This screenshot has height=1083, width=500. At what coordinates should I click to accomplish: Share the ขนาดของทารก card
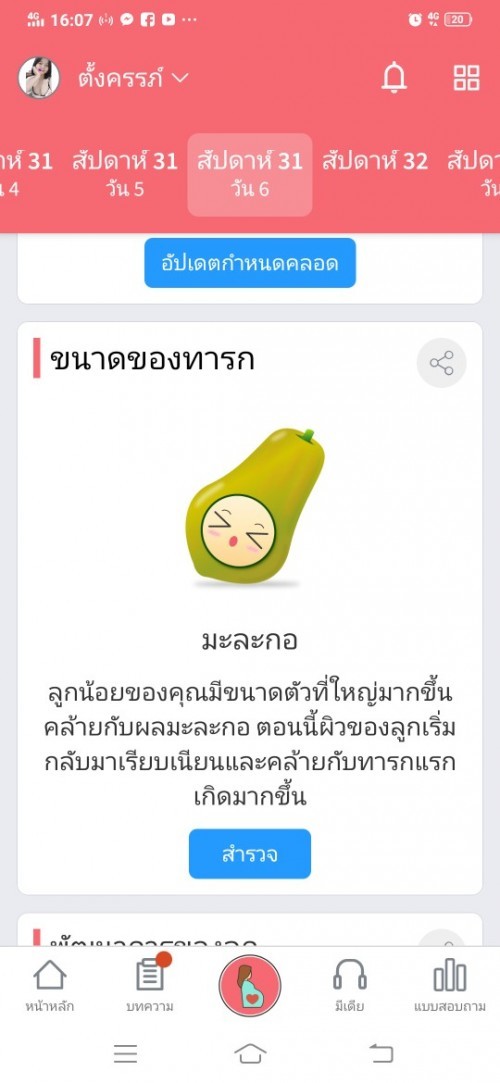tap(441, 363)
